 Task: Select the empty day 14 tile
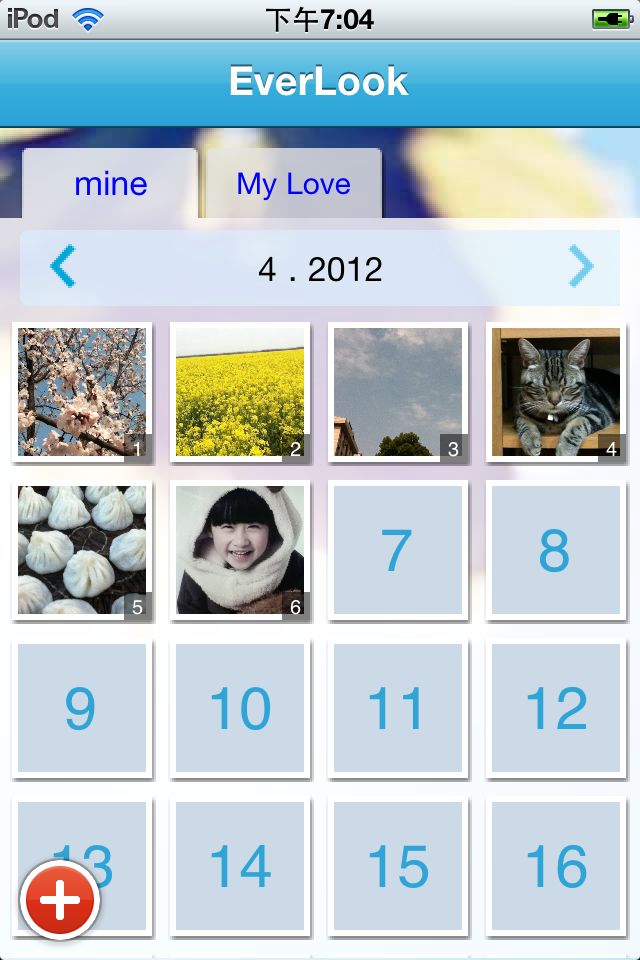(x=240, y=866)
